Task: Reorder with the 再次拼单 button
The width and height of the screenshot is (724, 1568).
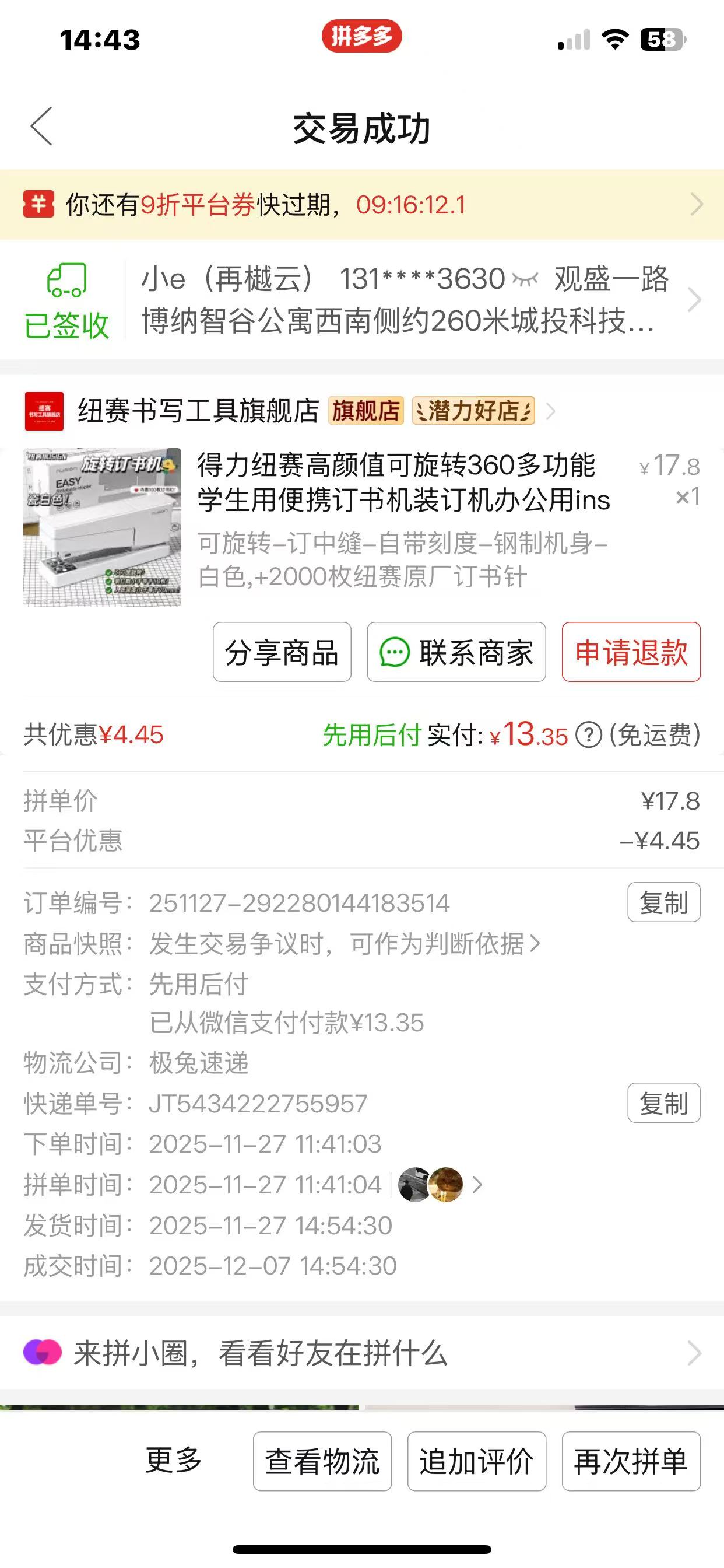Action: coord(631,1461)
